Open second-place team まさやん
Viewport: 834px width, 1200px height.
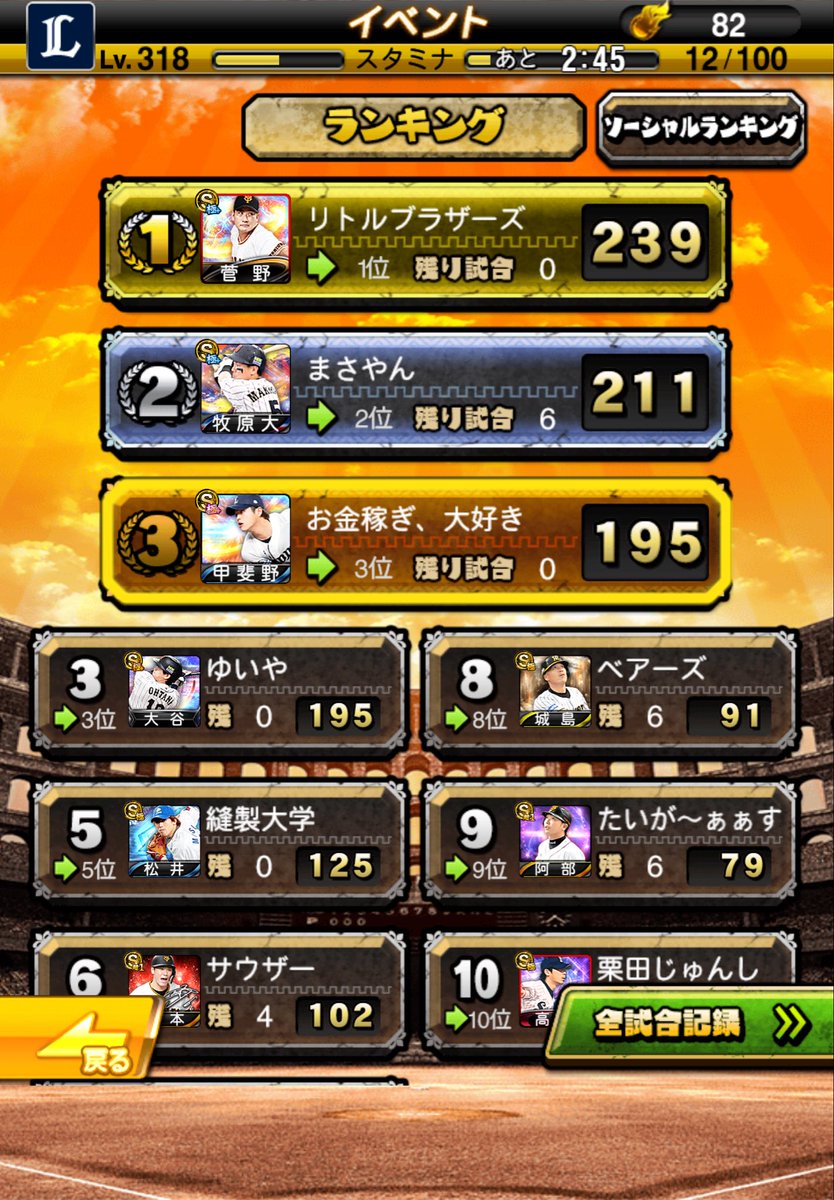414,392
